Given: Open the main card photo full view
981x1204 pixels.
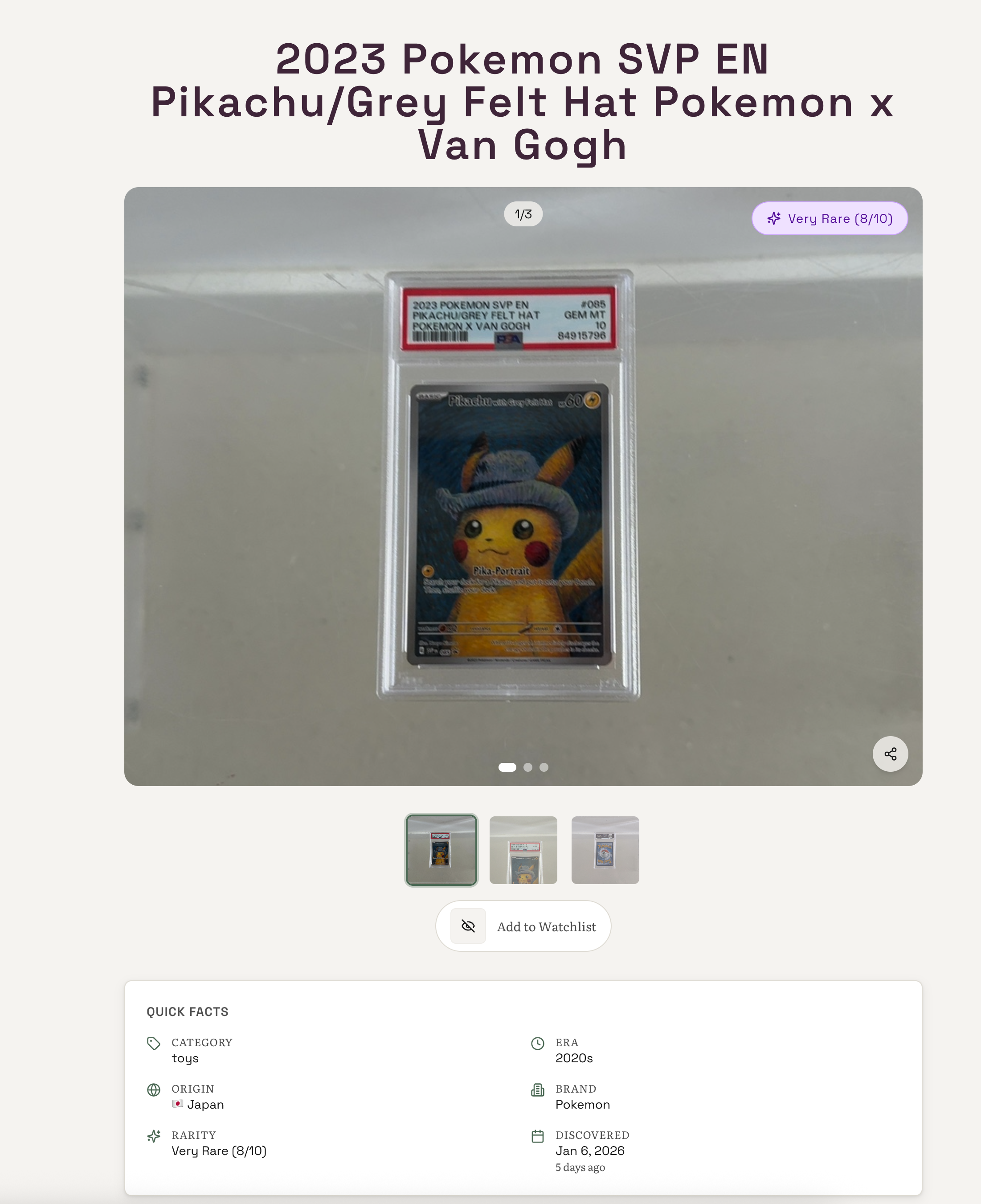Looking at the screenshot, I should click(x=509, y=486).
